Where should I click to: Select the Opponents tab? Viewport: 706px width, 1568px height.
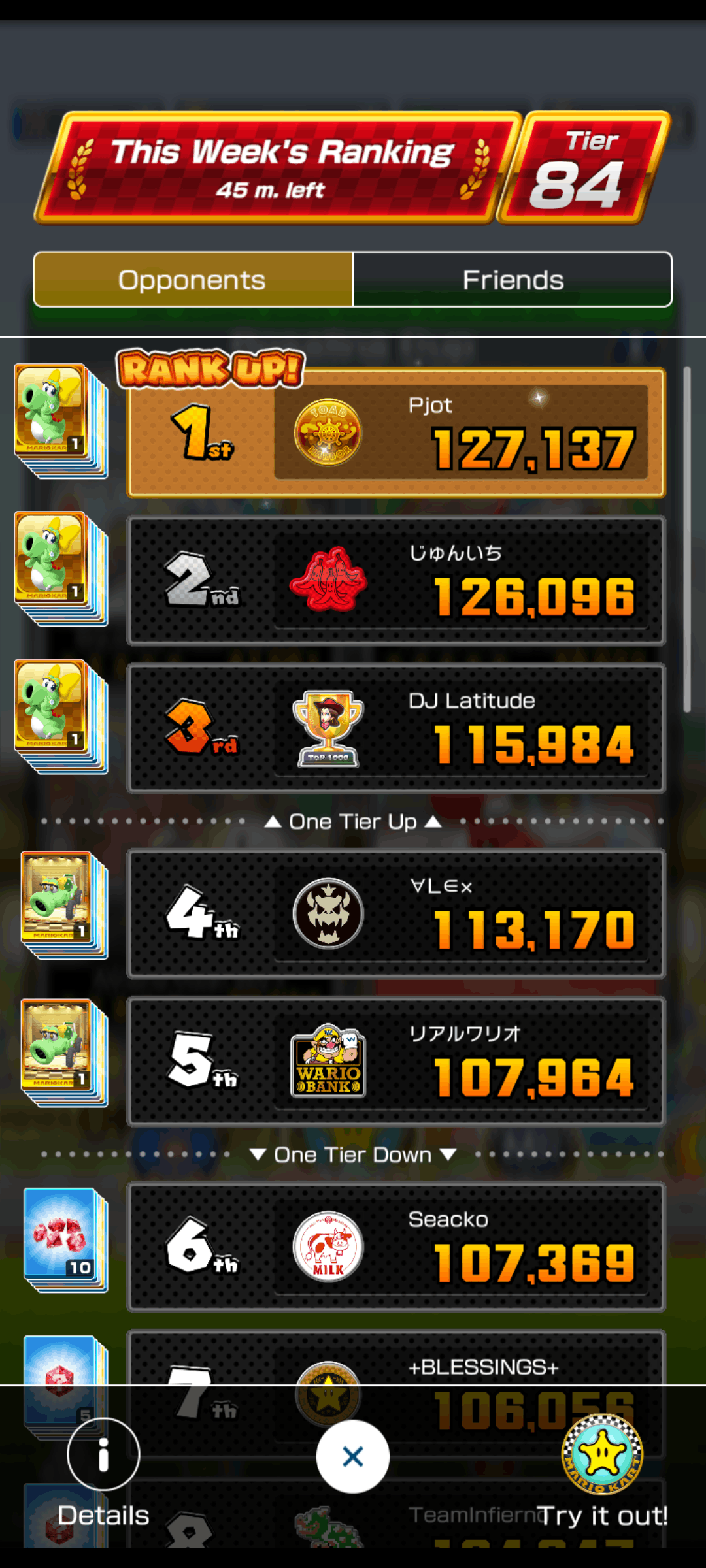pos(193,280)
